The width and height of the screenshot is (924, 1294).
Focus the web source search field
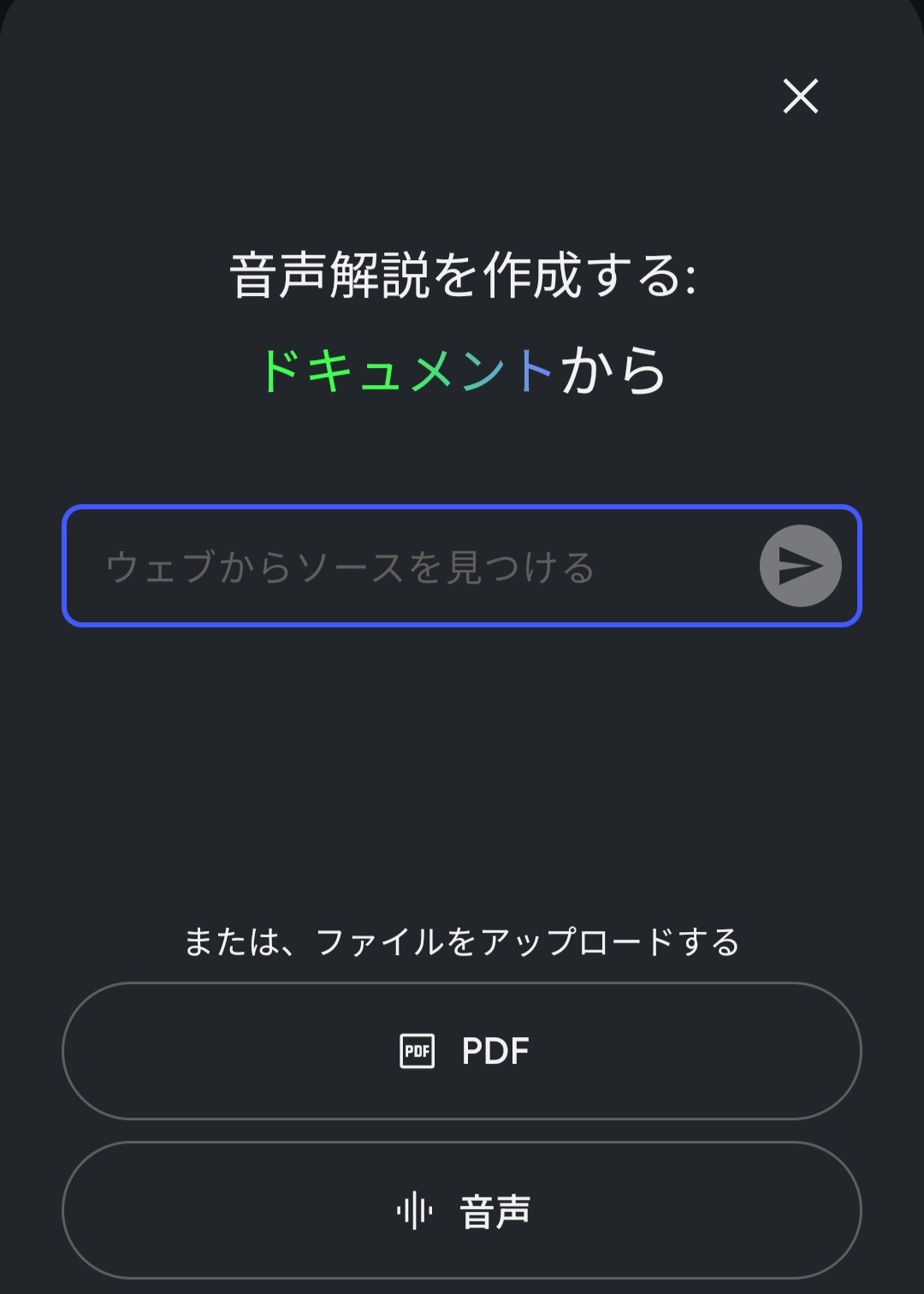[411, 567]
